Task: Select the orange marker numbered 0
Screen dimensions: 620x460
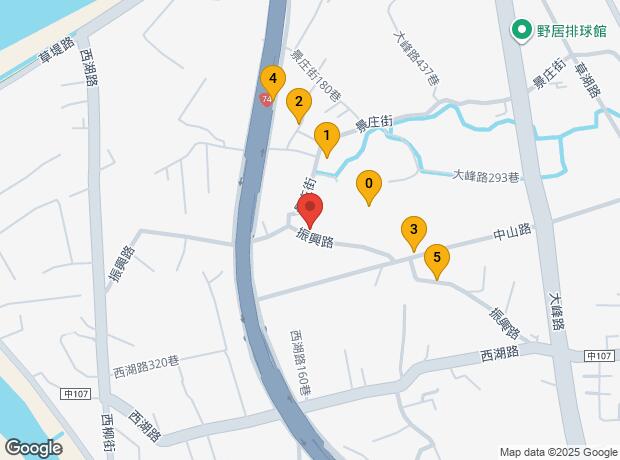Action: tap(369, 185)
